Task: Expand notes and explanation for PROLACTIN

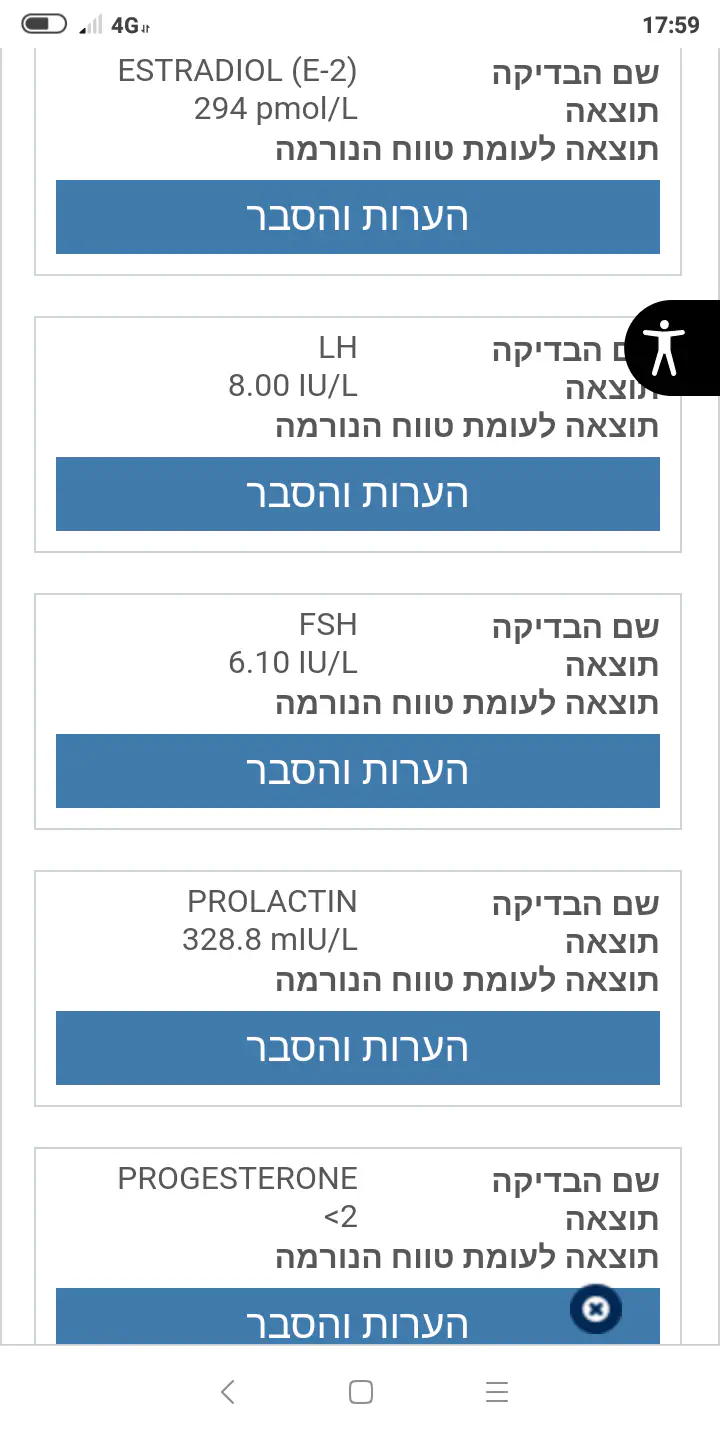Action: [x=357, y=1048]
